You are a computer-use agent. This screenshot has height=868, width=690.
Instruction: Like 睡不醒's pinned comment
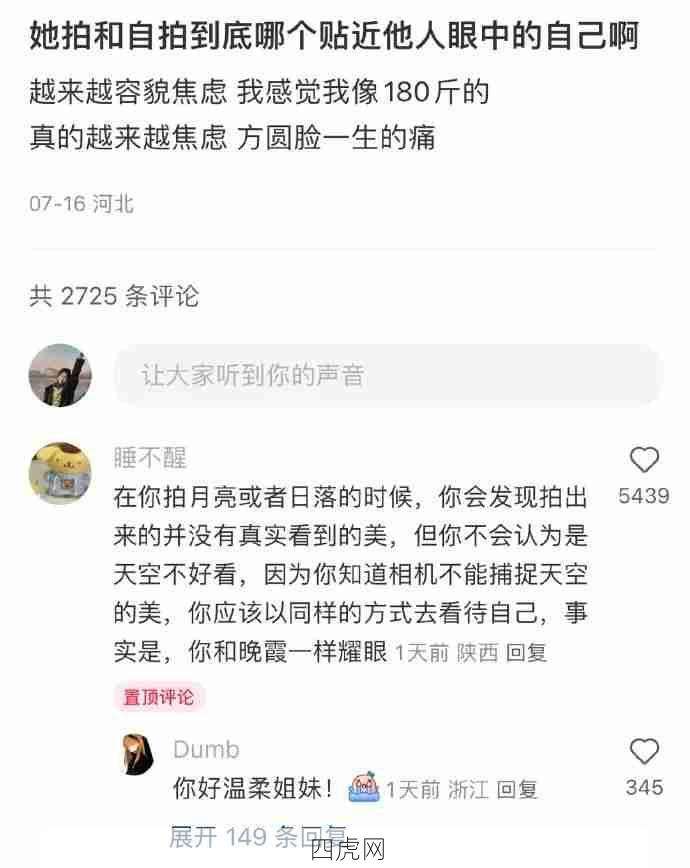click(644, 461)
